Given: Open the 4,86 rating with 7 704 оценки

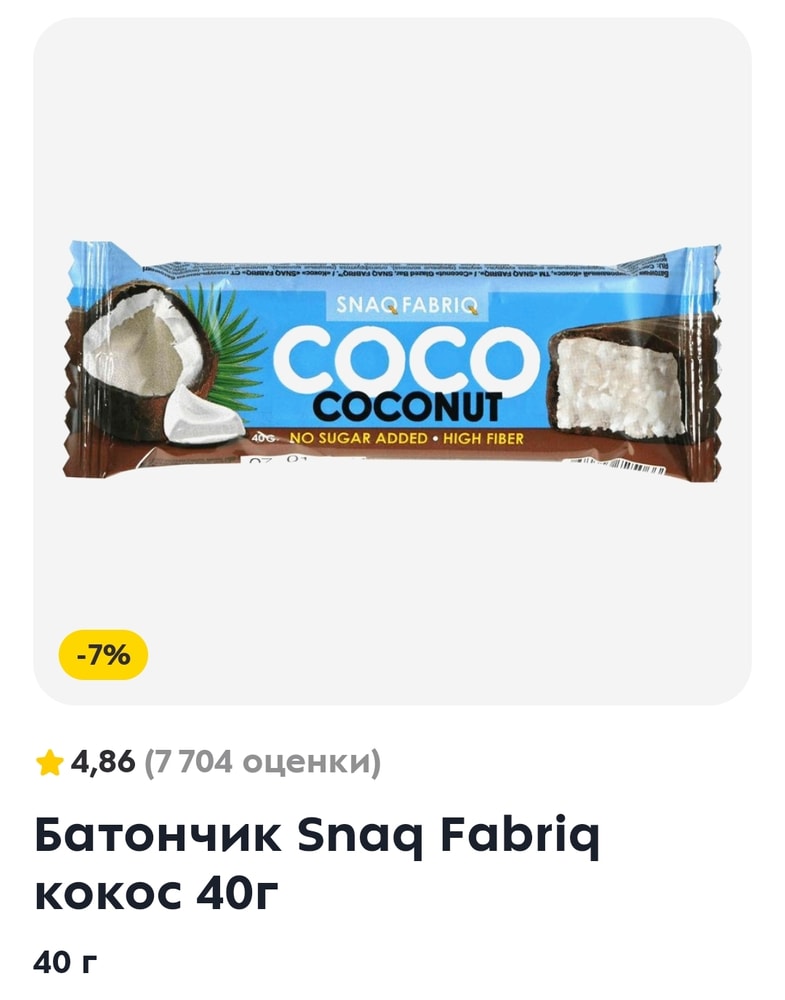Looking at the screenshot, I should 208,763.
